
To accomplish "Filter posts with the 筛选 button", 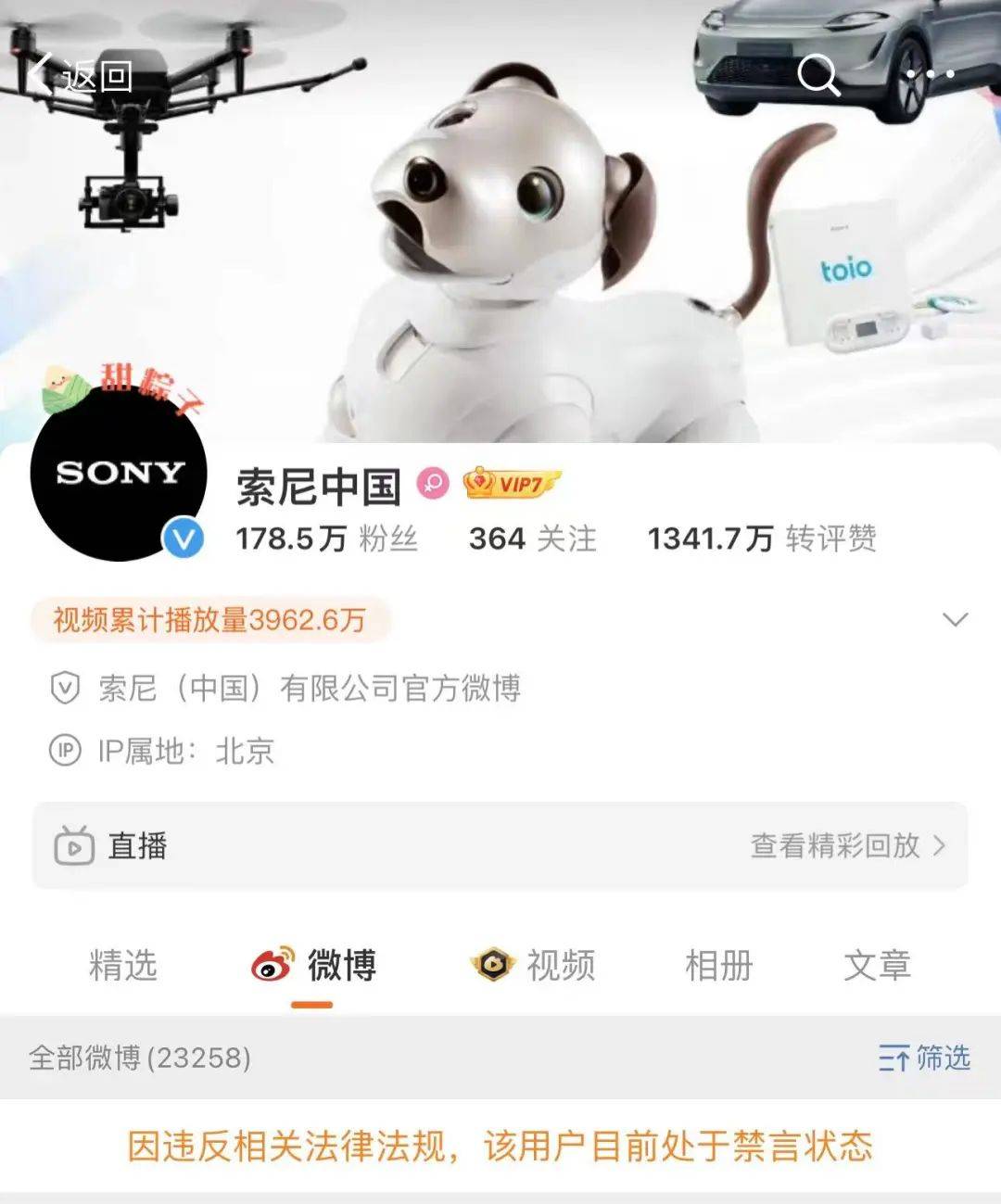I will (x=924, y=1058).
